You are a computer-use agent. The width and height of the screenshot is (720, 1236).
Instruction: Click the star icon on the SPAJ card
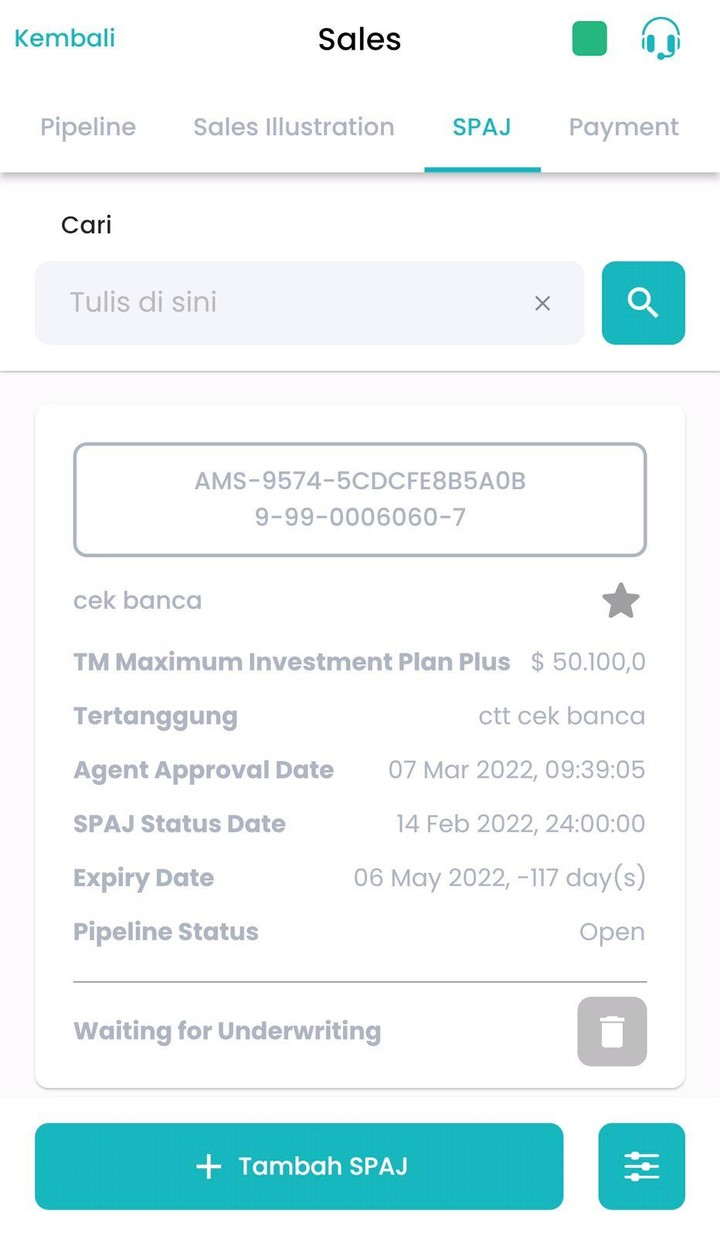point(620,600)
